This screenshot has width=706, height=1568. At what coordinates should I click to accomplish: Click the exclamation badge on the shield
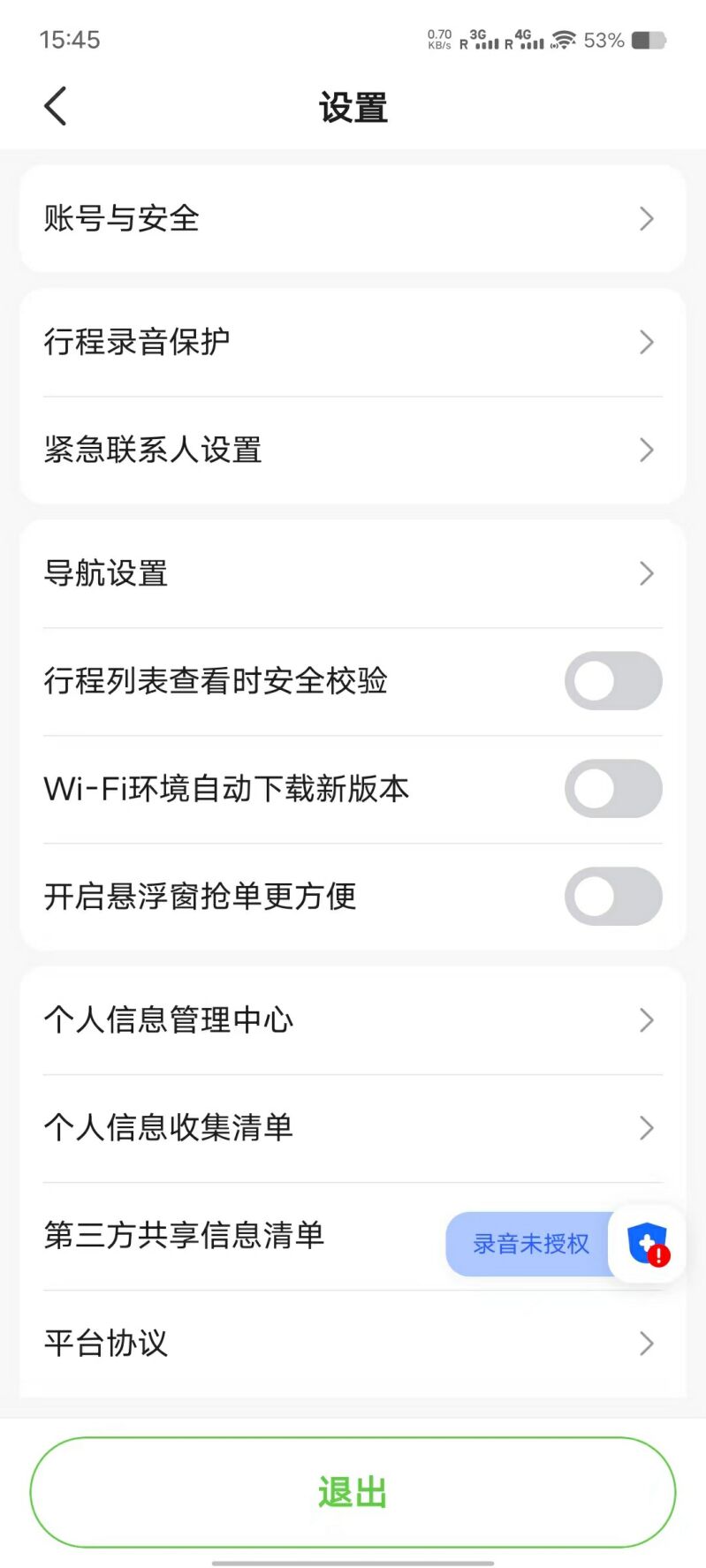pyautogui.click(x=659, y=1257)
